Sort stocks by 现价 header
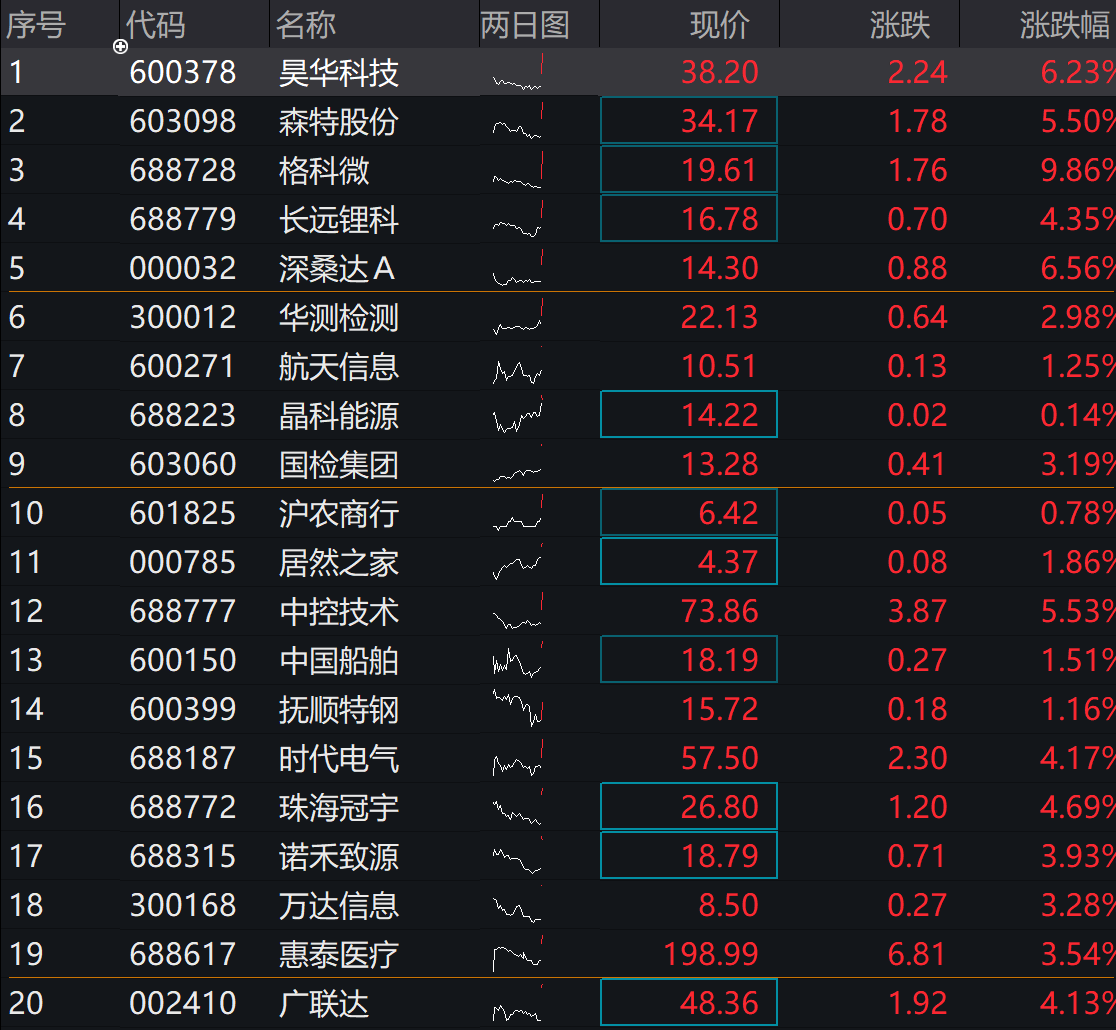Screen dimensions: 1116x1030 pyautogui.click(x=720, y=26)
